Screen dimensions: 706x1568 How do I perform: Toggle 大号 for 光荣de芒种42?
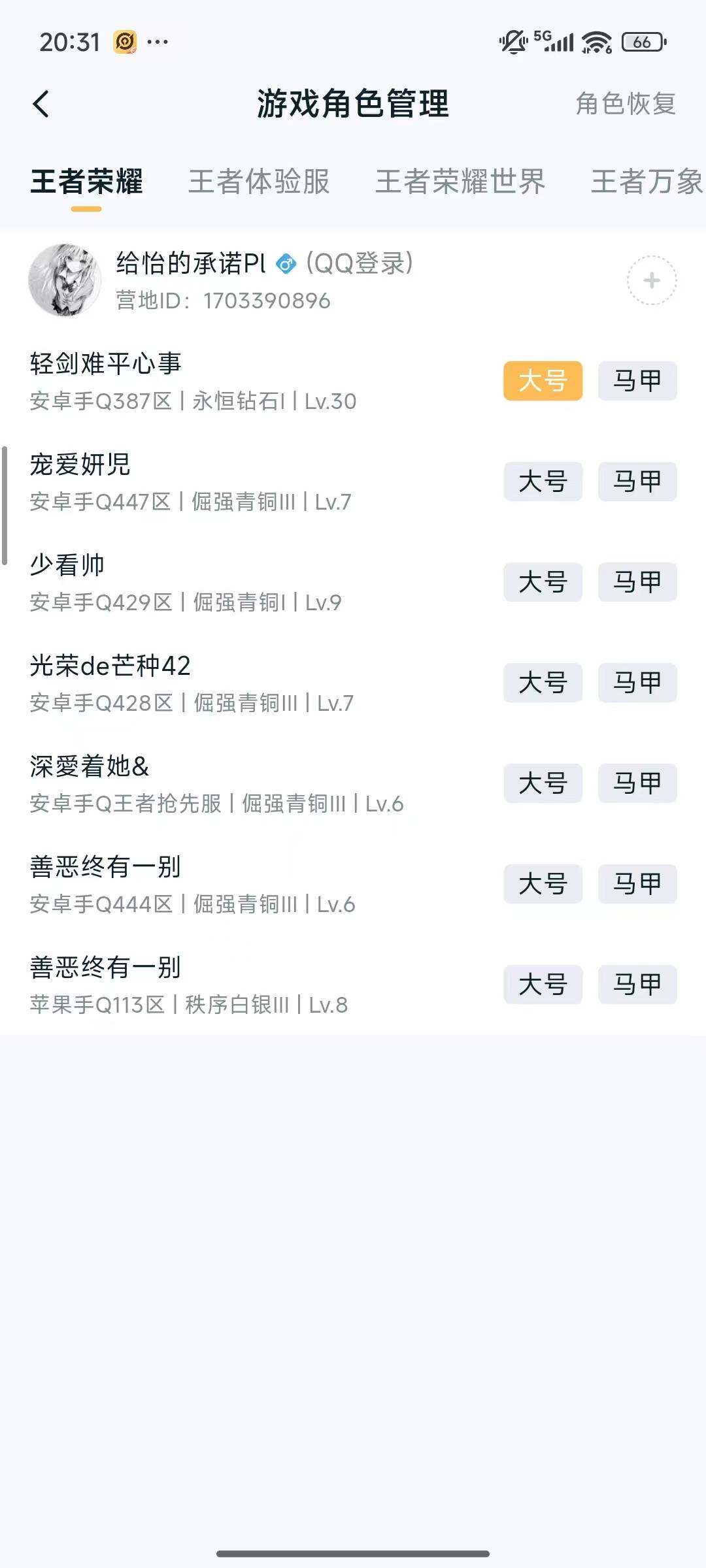543,683
